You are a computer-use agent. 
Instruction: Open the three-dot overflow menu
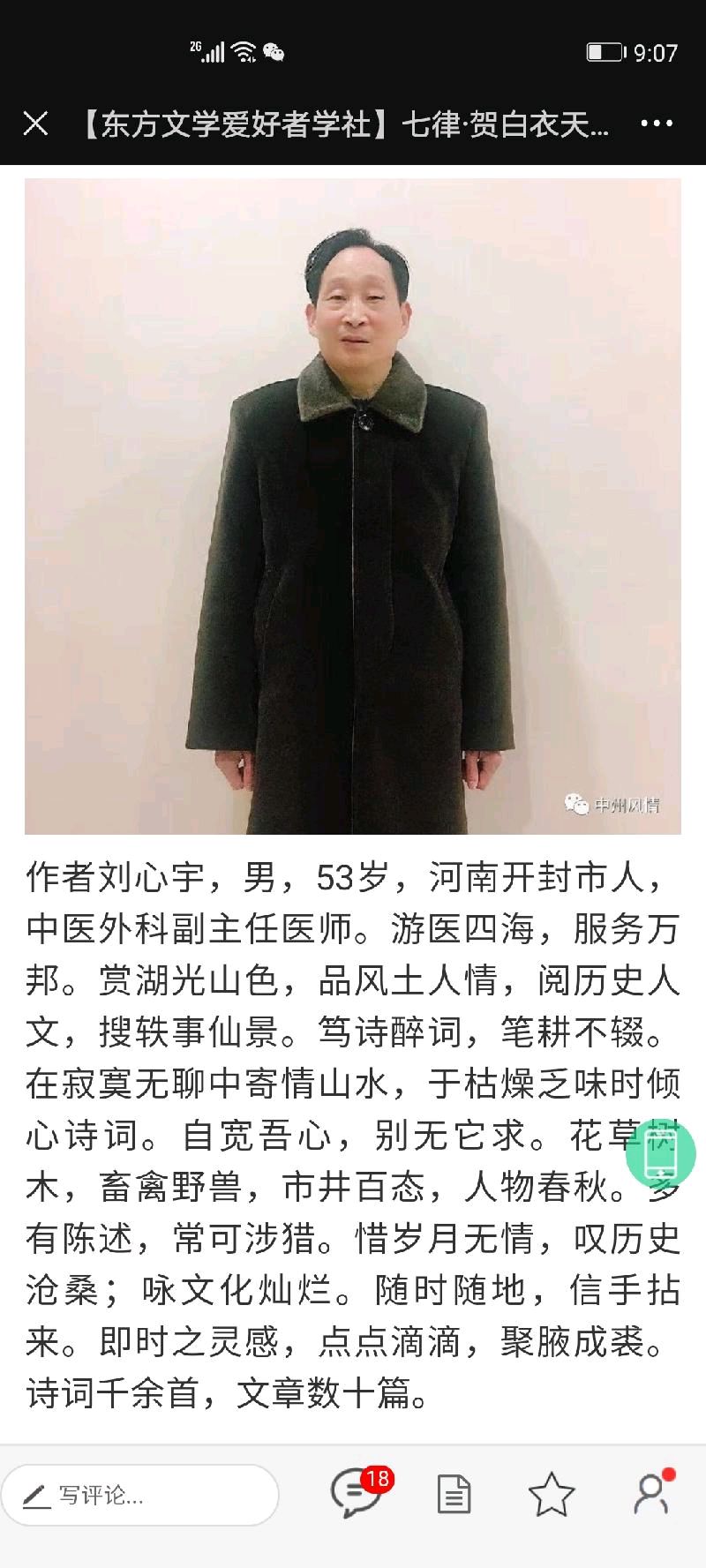coord(657,124)
